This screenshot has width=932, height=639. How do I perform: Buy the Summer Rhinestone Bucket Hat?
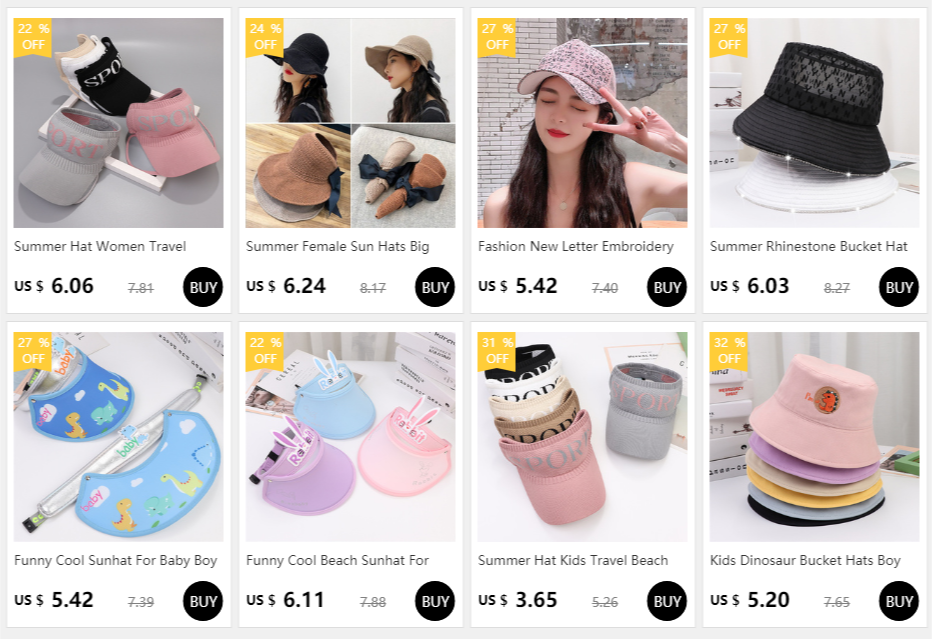coord(898,287)
